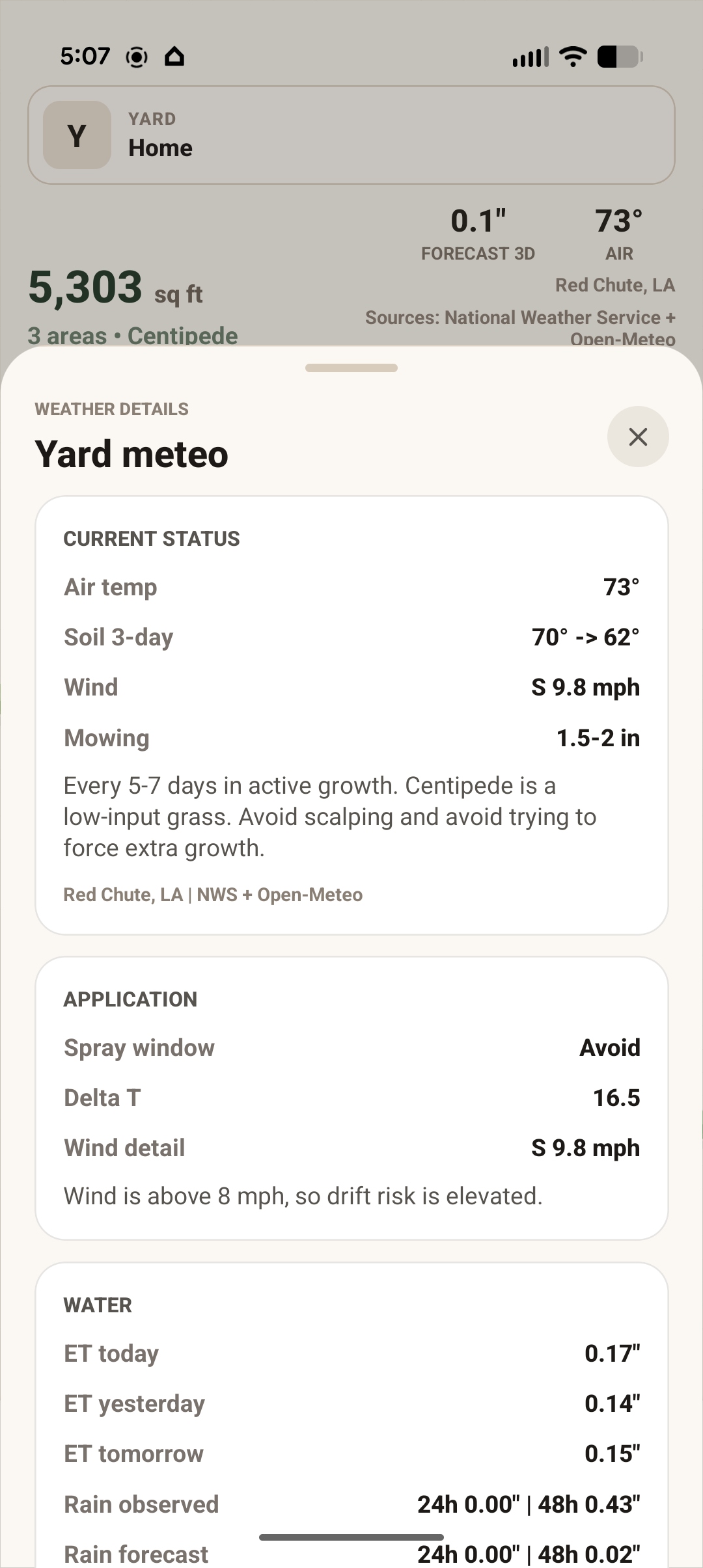This screenshot has height=1568, width=703.
Task: Tap the Y yard avatar icon
Action: [76, 135]
